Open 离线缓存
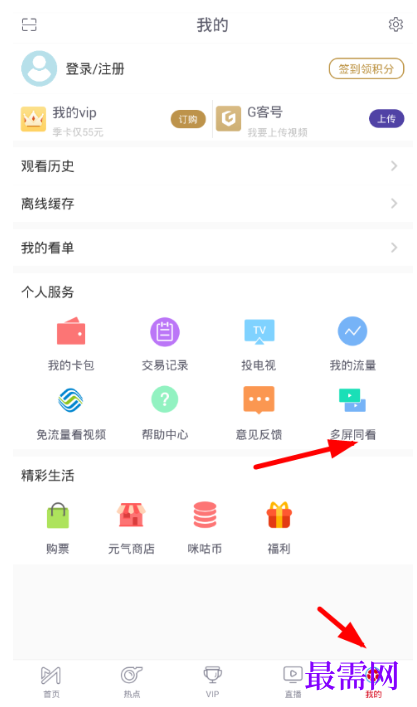This screenshot has height=707, width=417. (212, 203)
